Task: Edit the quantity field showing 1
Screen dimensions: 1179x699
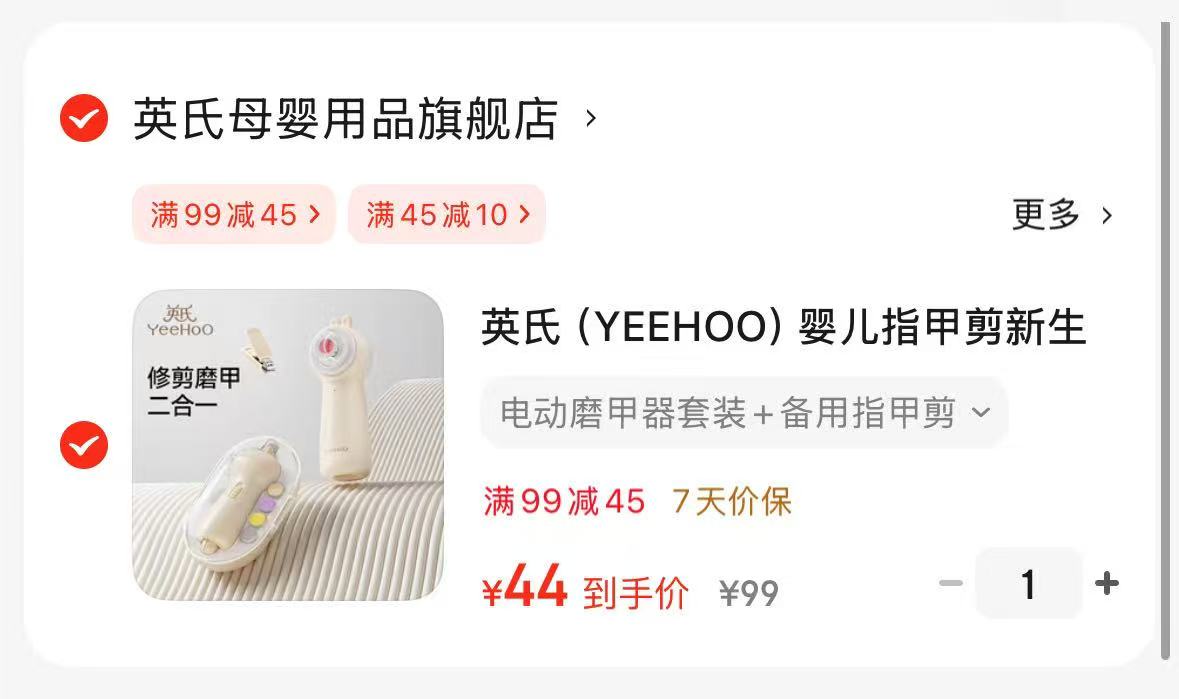Action: (1028, 584)
